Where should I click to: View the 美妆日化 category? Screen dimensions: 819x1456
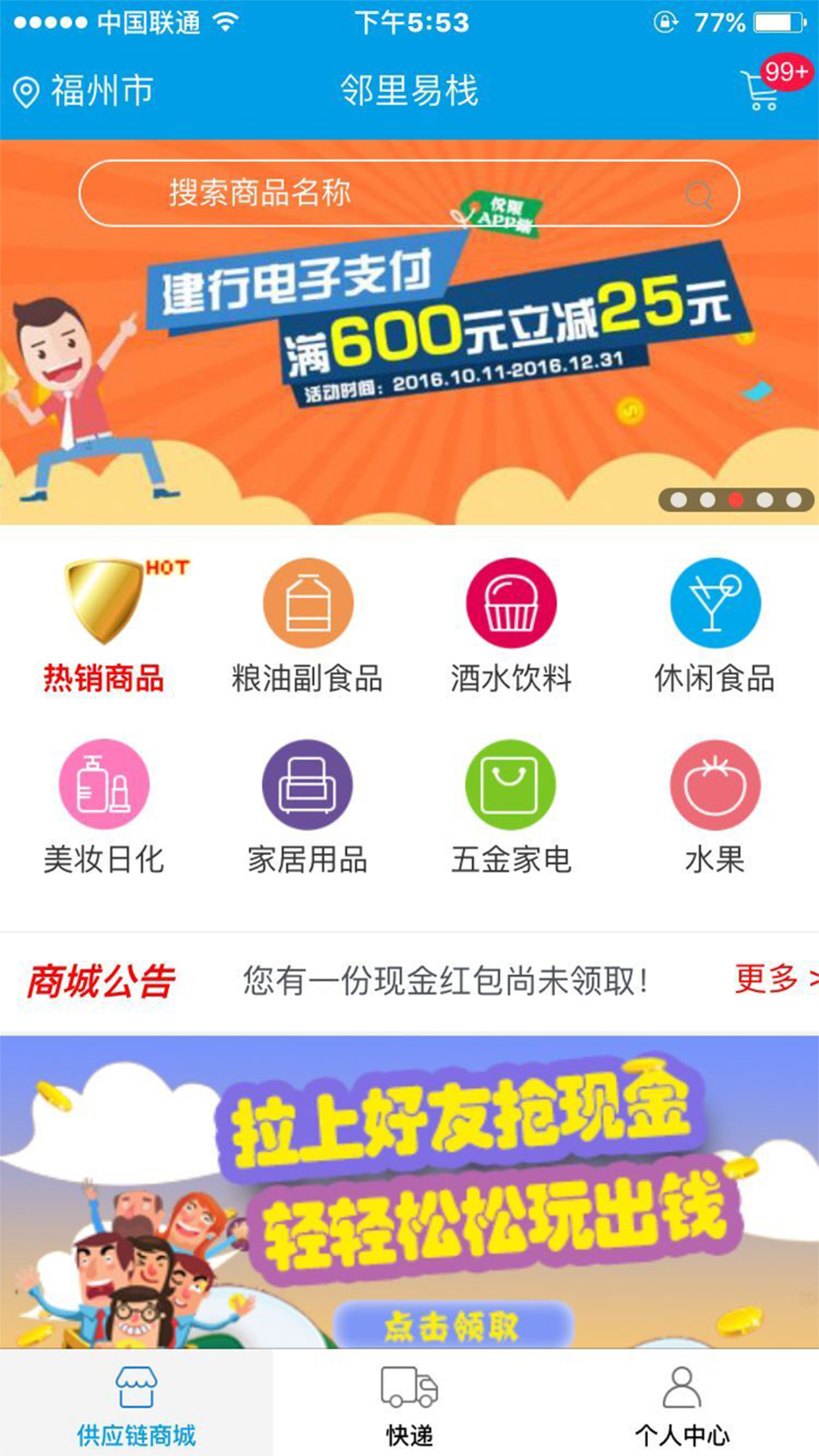pyautogui.click(x=104, y=806)
